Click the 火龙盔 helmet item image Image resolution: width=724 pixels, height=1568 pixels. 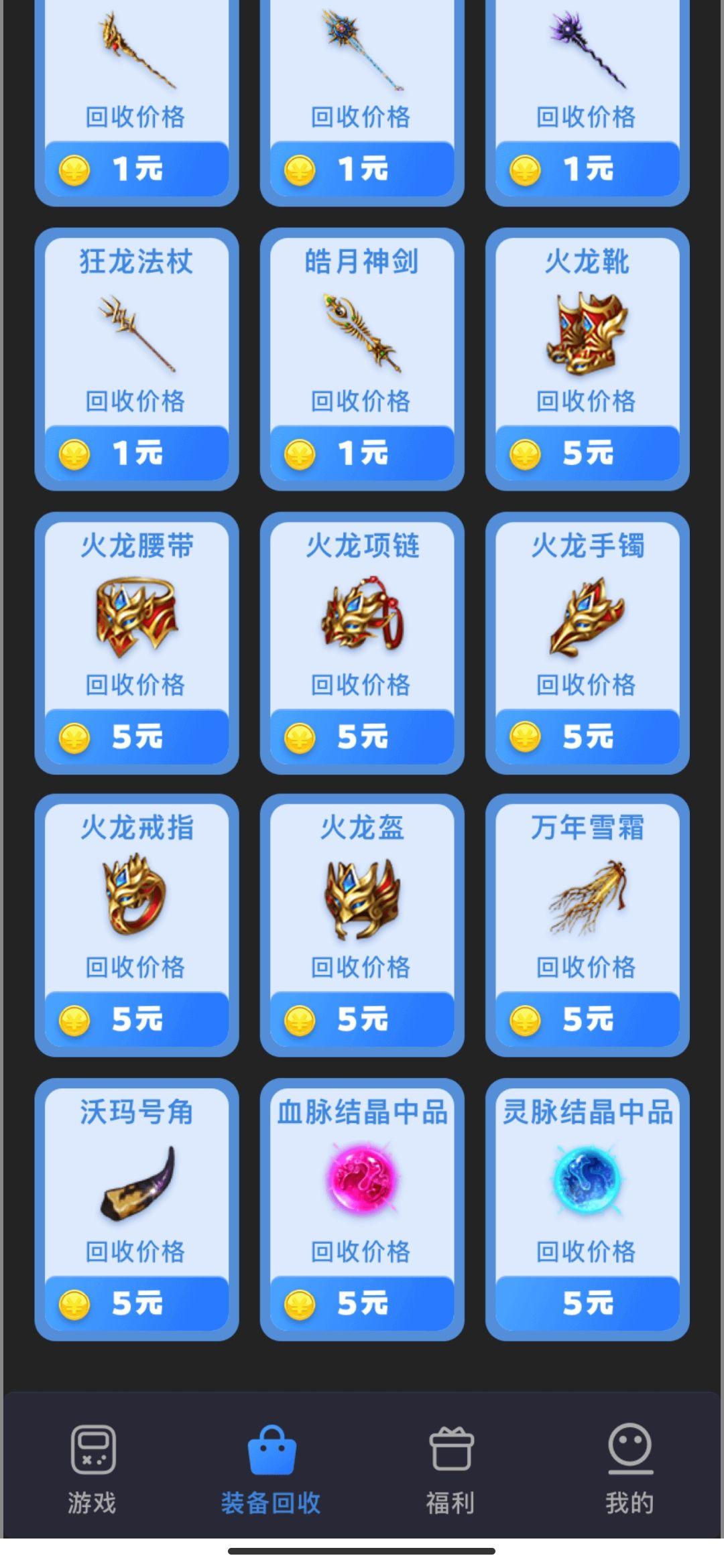coord(361,901)
